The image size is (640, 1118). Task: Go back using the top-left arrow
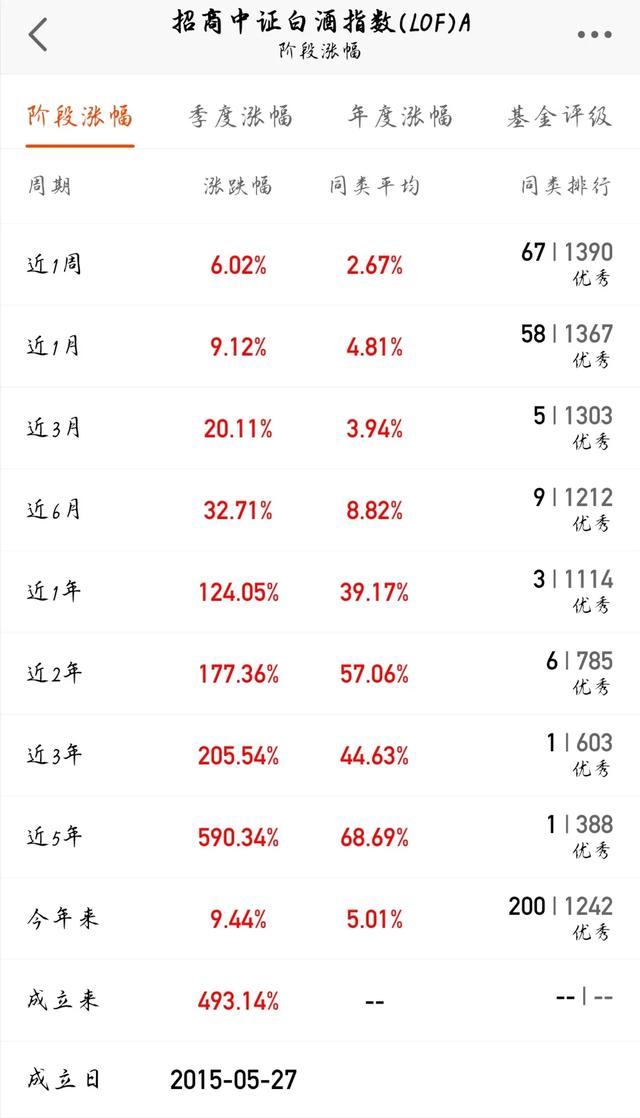(38, 35)
